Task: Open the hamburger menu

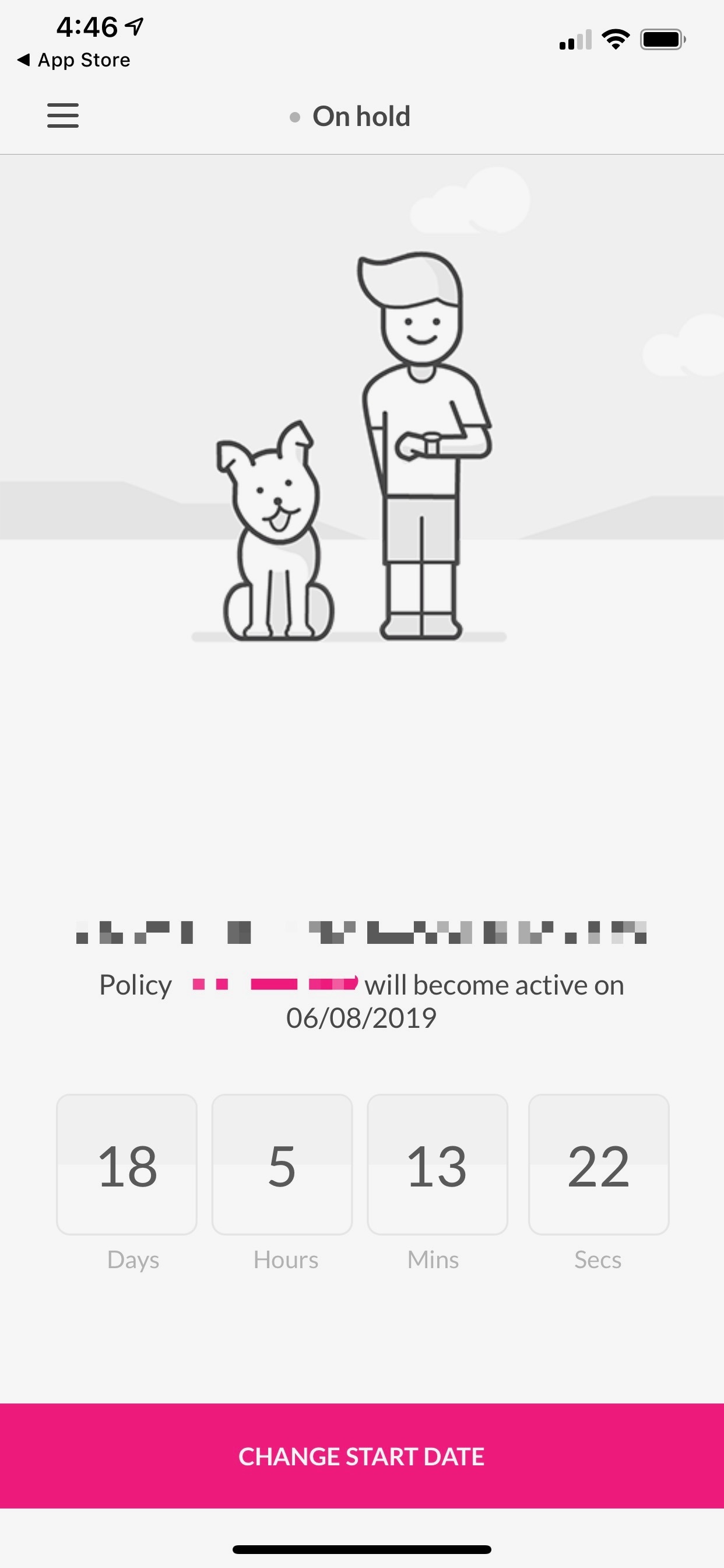Action: coord(63,116)
